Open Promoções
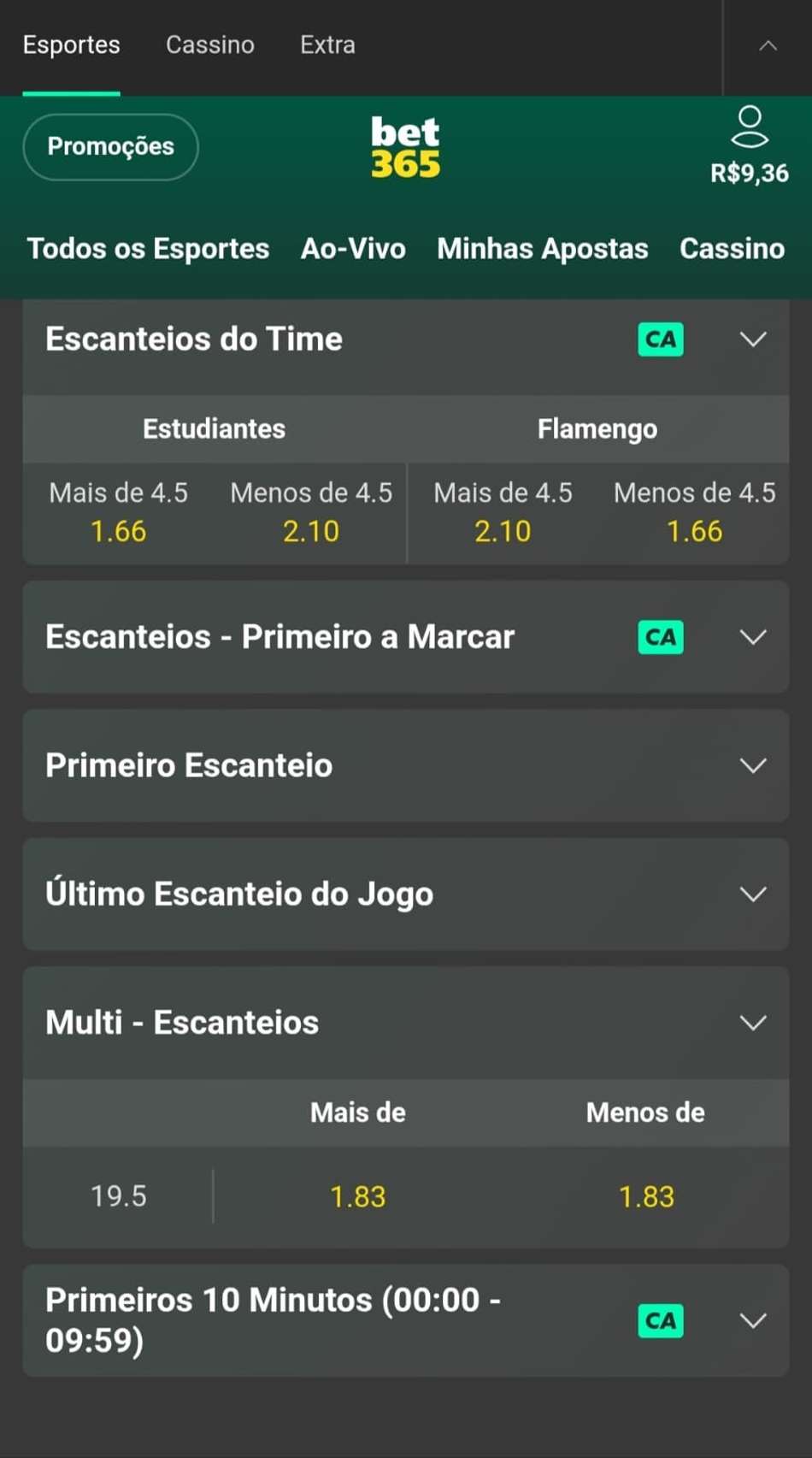 point(110,147)
